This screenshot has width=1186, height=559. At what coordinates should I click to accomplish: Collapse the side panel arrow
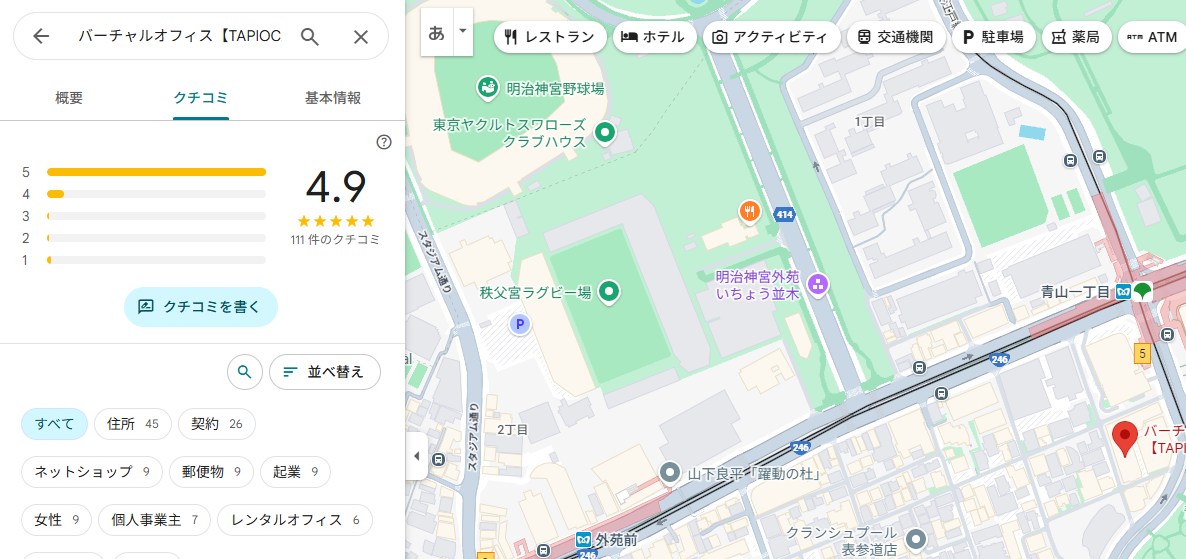[417, 457]
